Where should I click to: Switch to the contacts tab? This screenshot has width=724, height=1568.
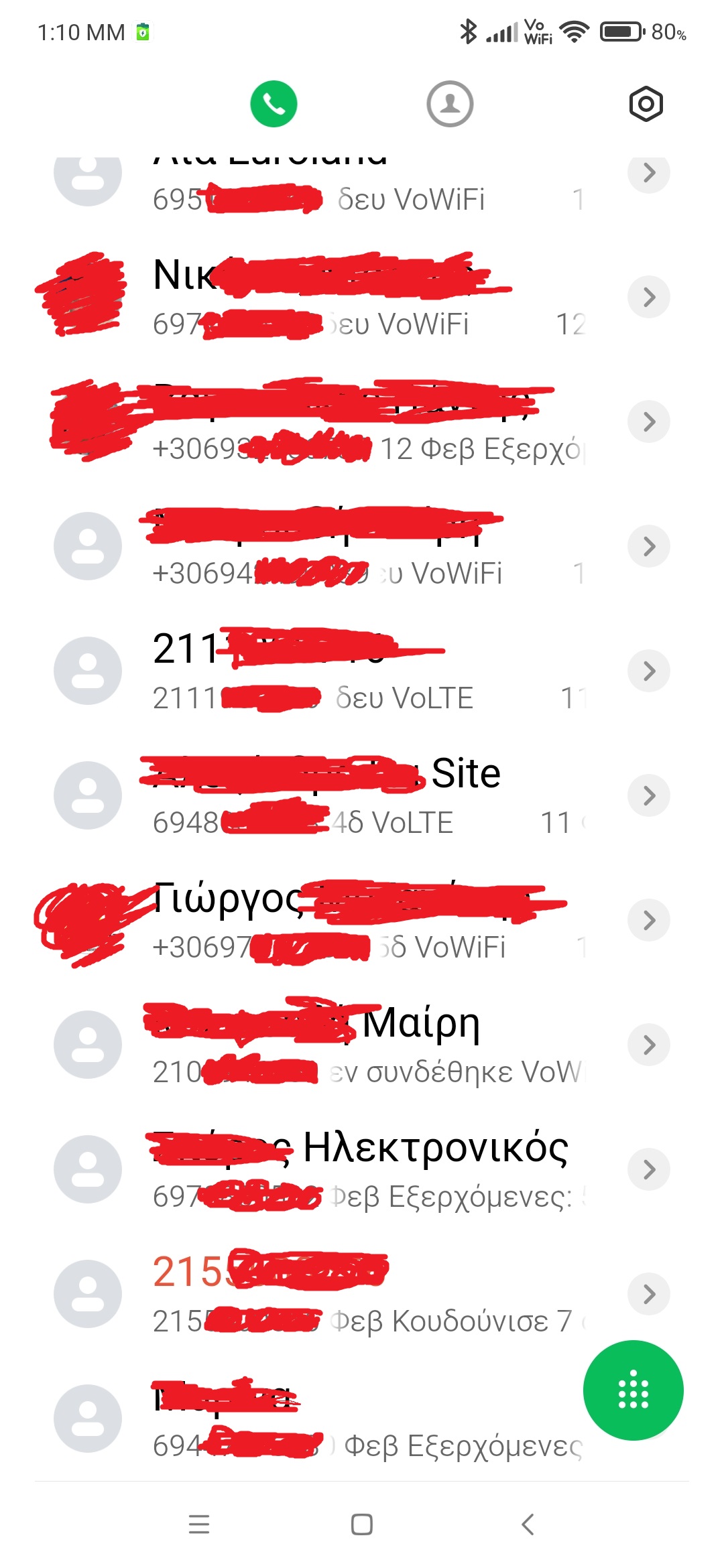pyautogui.click(x=450, y=104)
